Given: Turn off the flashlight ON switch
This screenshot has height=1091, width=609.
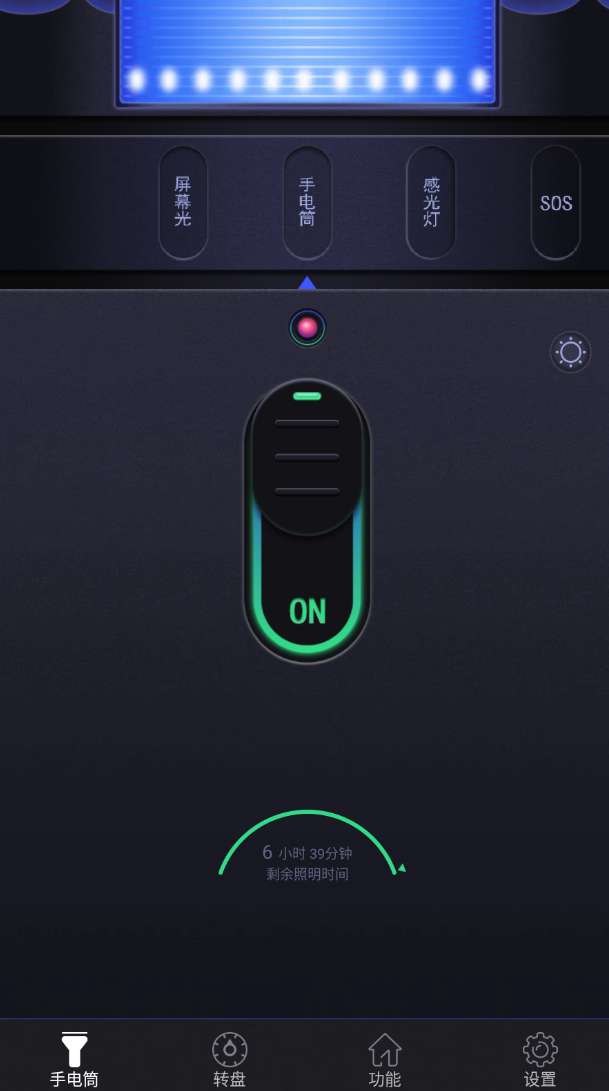Looking at the screenshot, I should pyautogui.click(x=307, y=520).
